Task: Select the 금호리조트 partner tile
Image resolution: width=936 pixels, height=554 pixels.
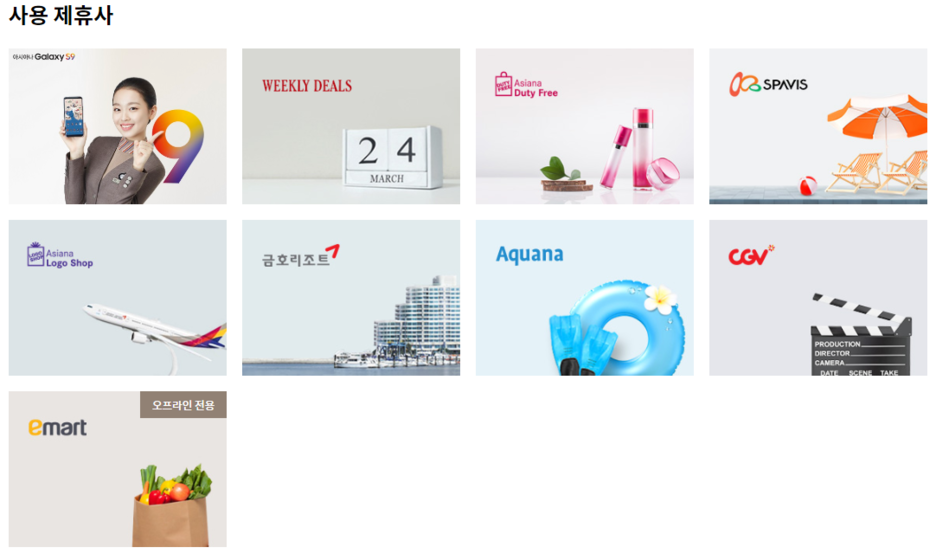Action: click(x=351, y=298)
